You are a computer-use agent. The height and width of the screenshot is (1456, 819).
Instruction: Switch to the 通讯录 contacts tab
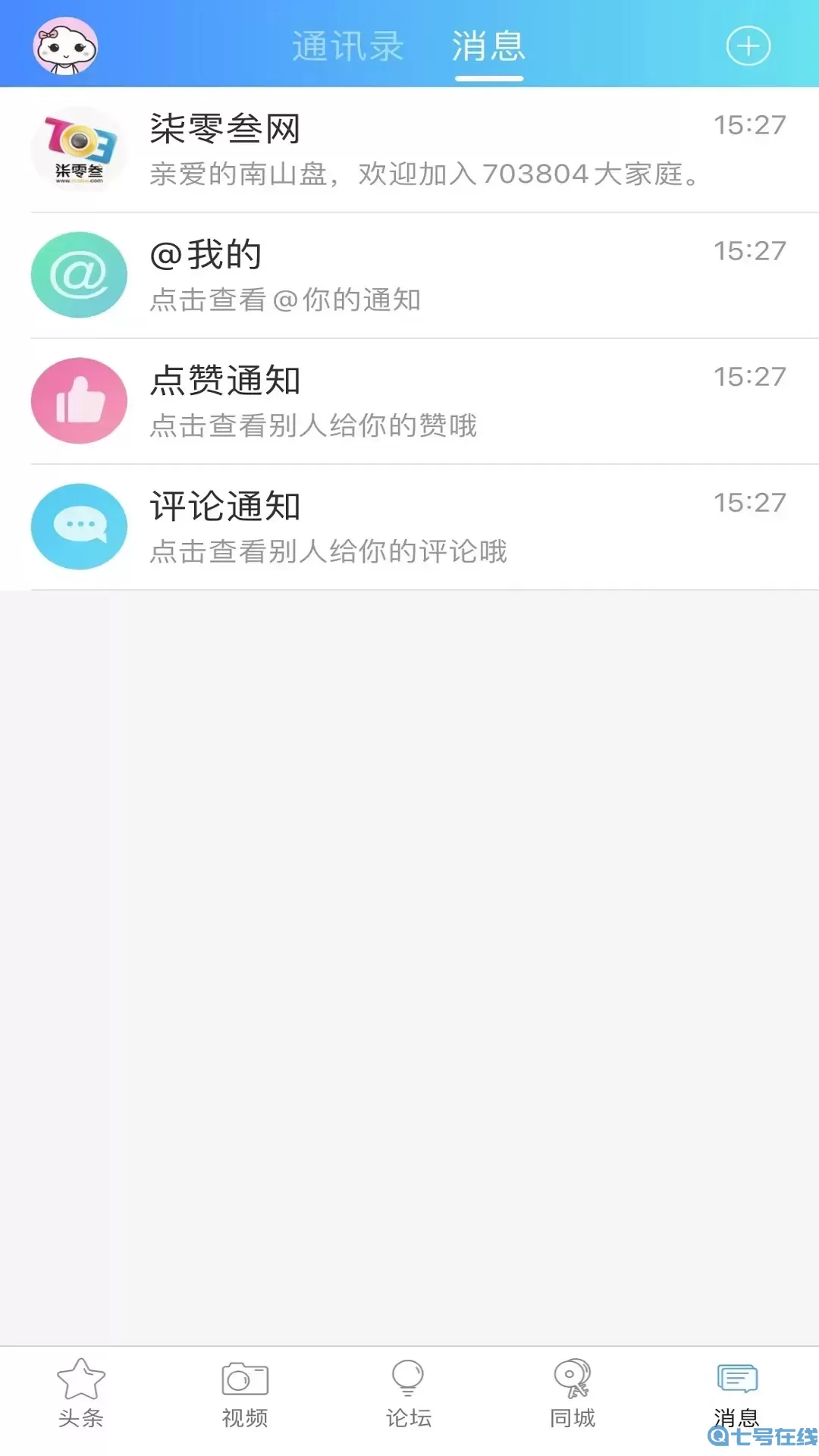coord(349,47)
